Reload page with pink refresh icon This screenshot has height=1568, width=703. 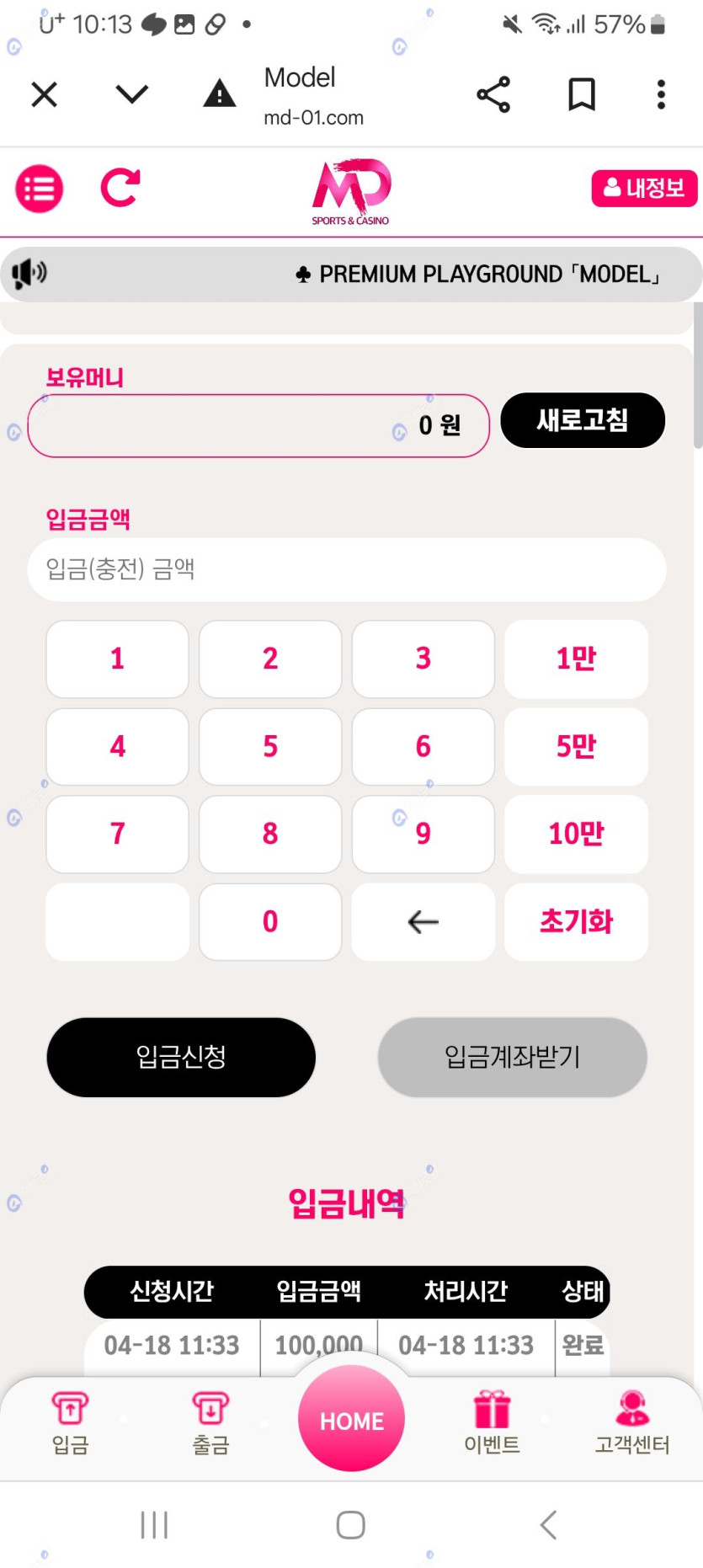[x=120, y=188]
